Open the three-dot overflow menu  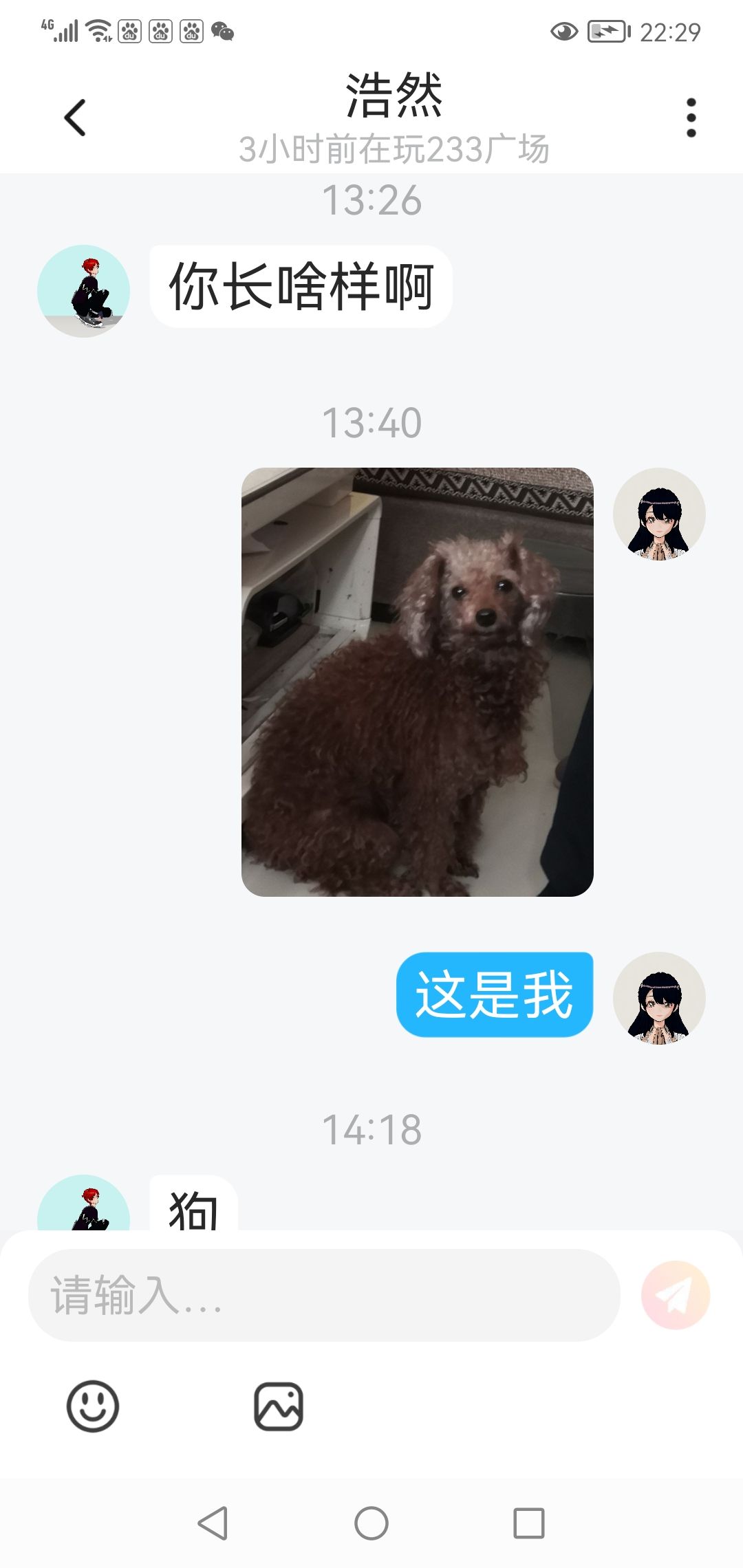click(x=691, y=118)
